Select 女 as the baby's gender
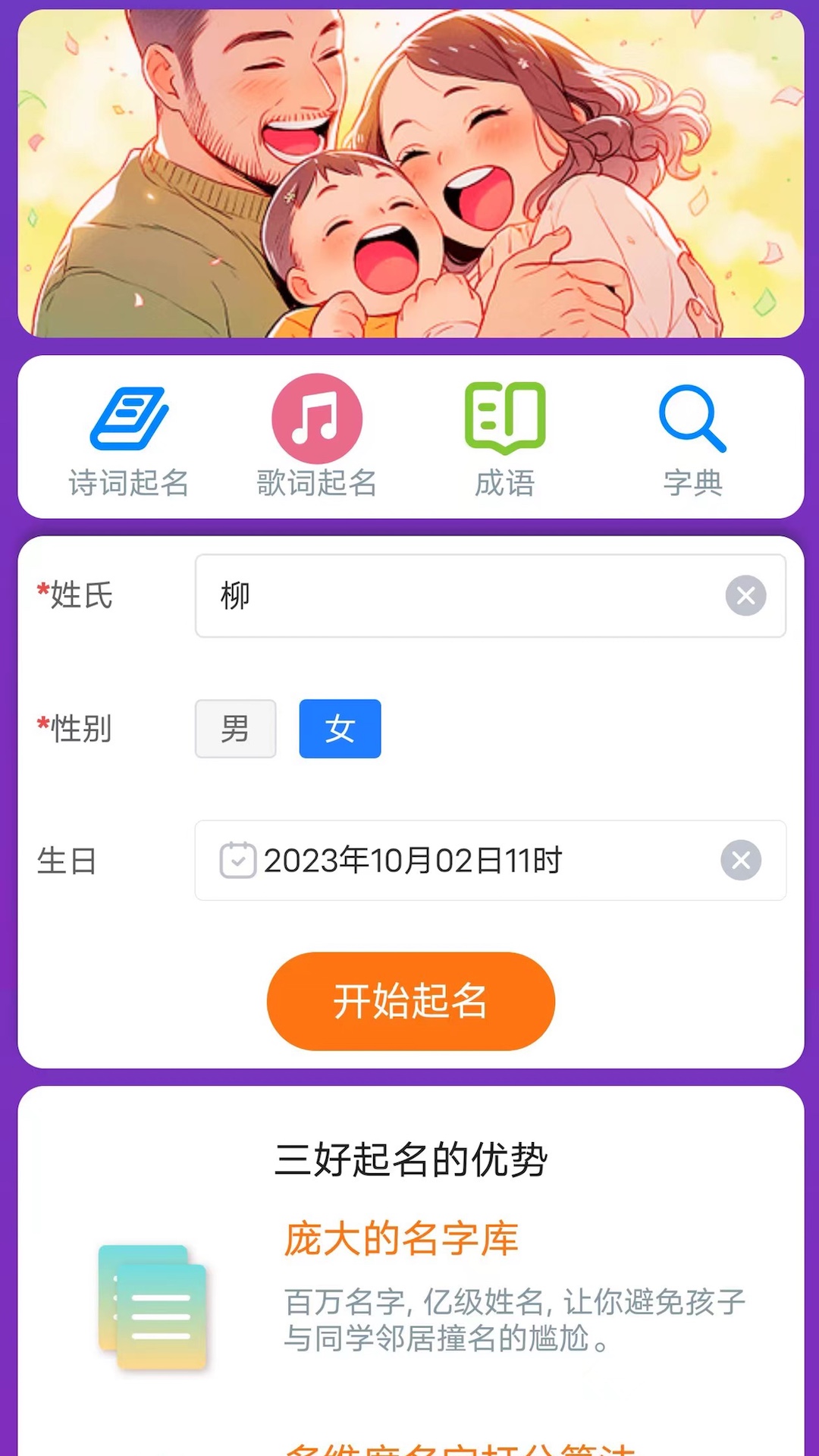 coord(339,729)
